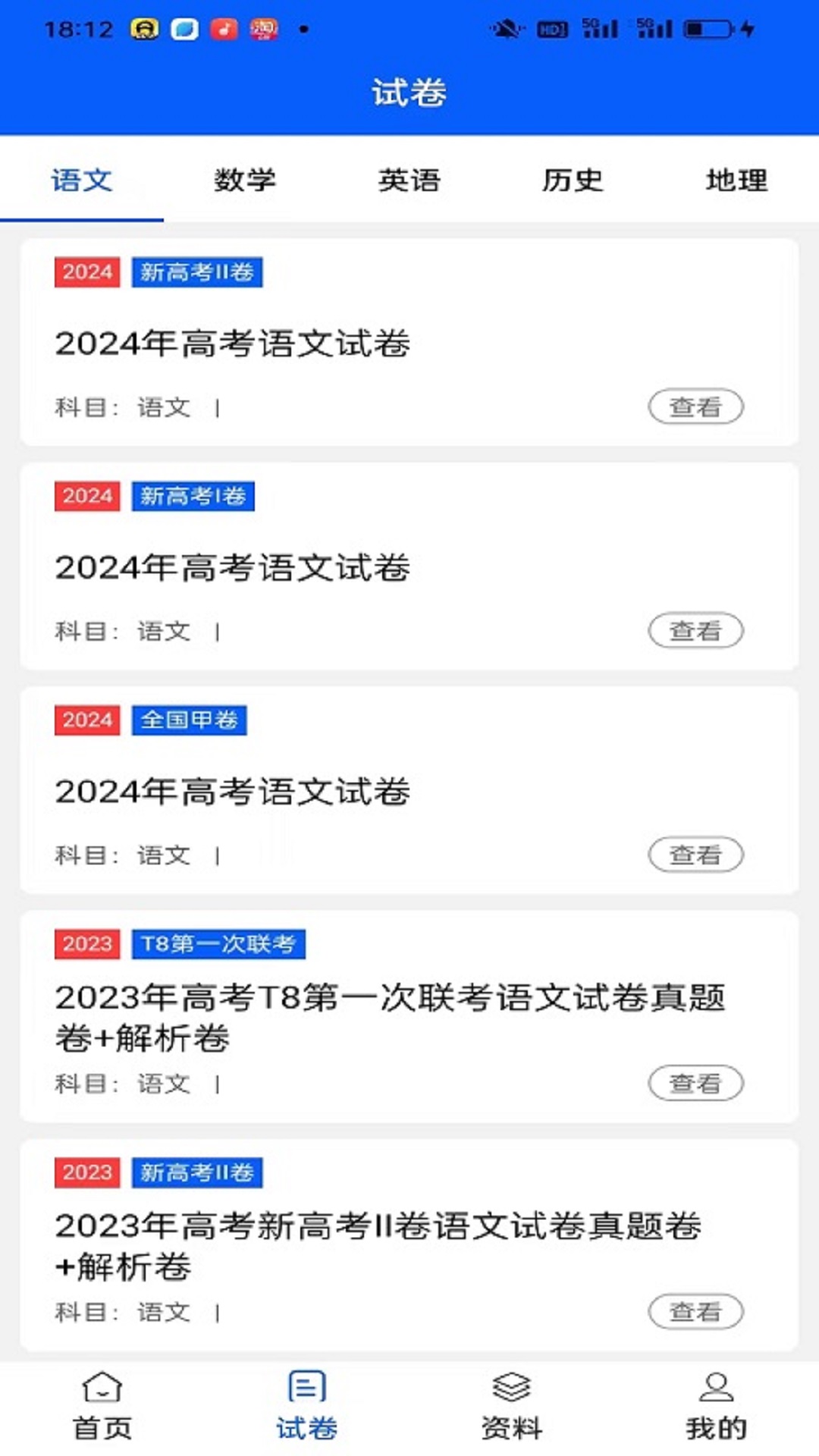Tap 查看 on the 2023 新高考II卷 paper
Screen dimensions: 819x1456
(695, 1311)
